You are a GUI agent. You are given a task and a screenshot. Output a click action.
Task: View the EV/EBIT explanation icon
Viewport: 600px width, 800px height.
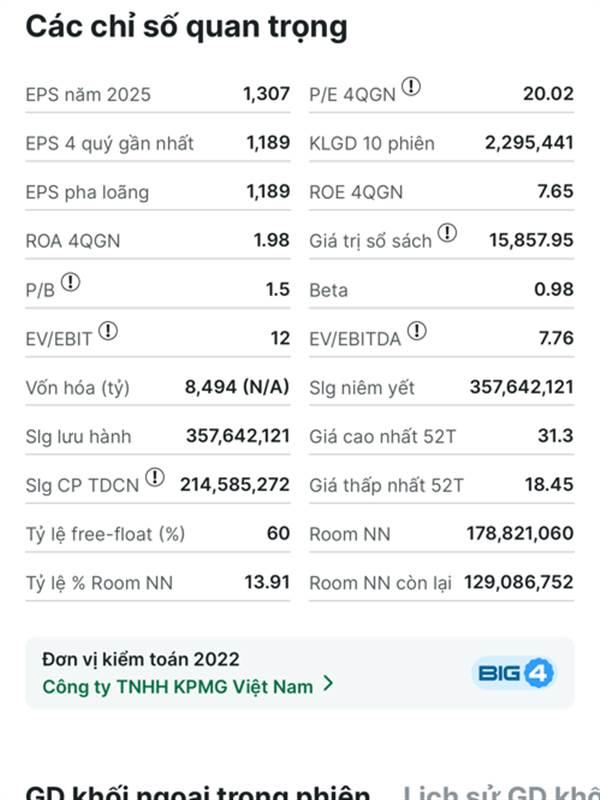pos(108,331)
